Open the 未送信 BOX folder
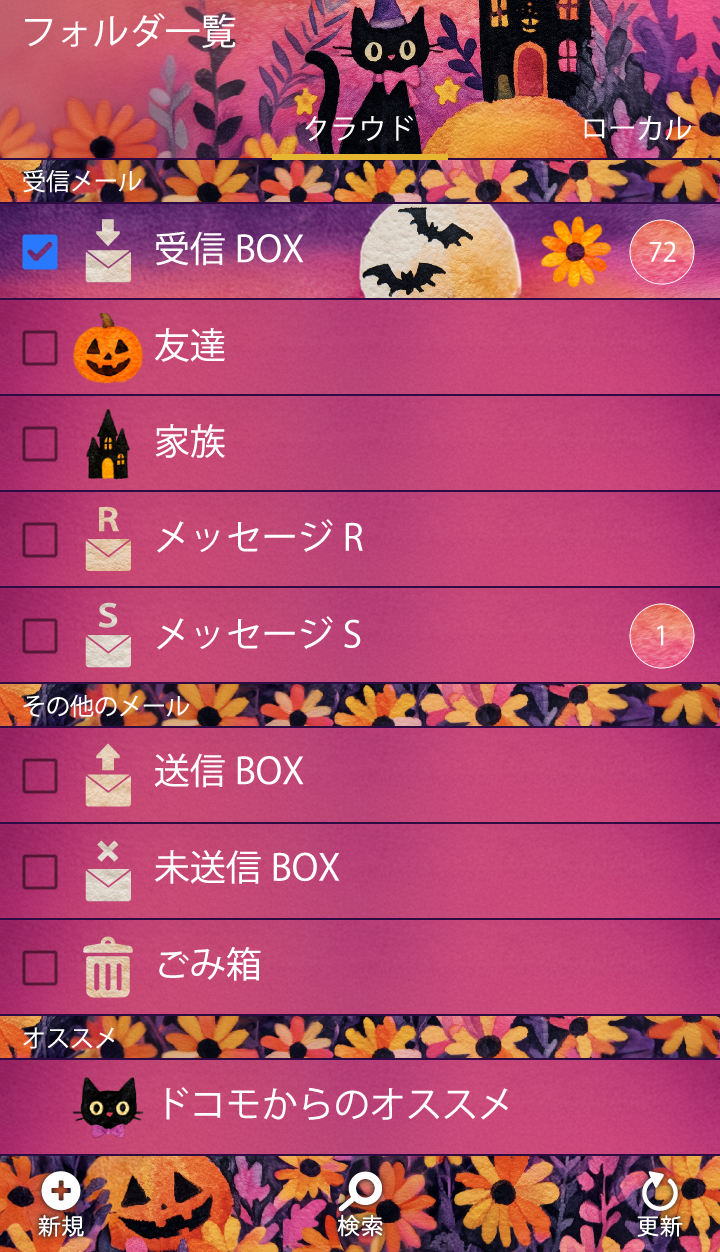The height and width of the screenshot is (1252, 720). coord(247,868)
